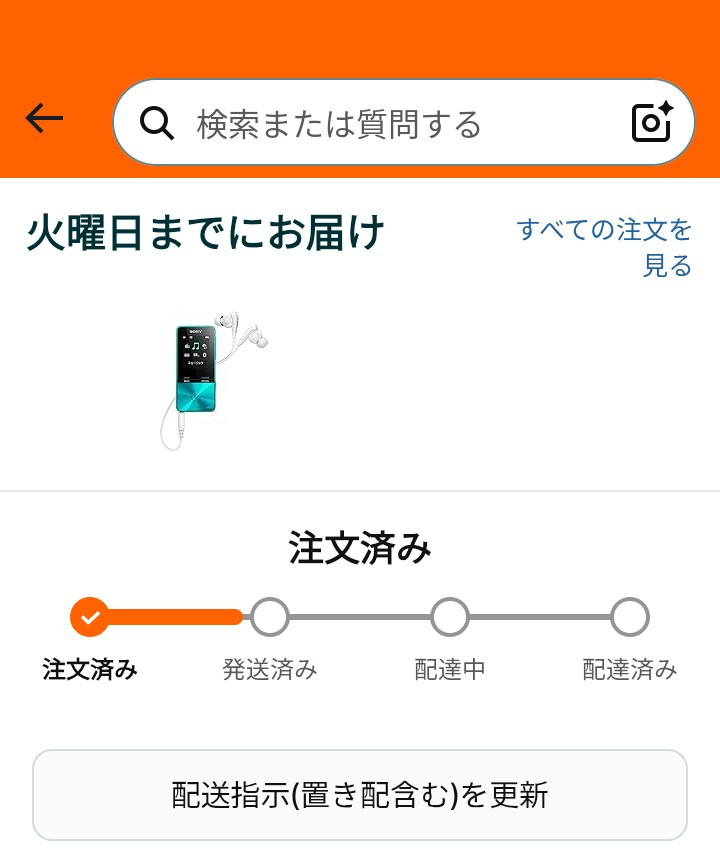Image resolution: width=720 pixels, height=857 pixels.
Task: Select the 発送済み progress circle
Action: 268,619
